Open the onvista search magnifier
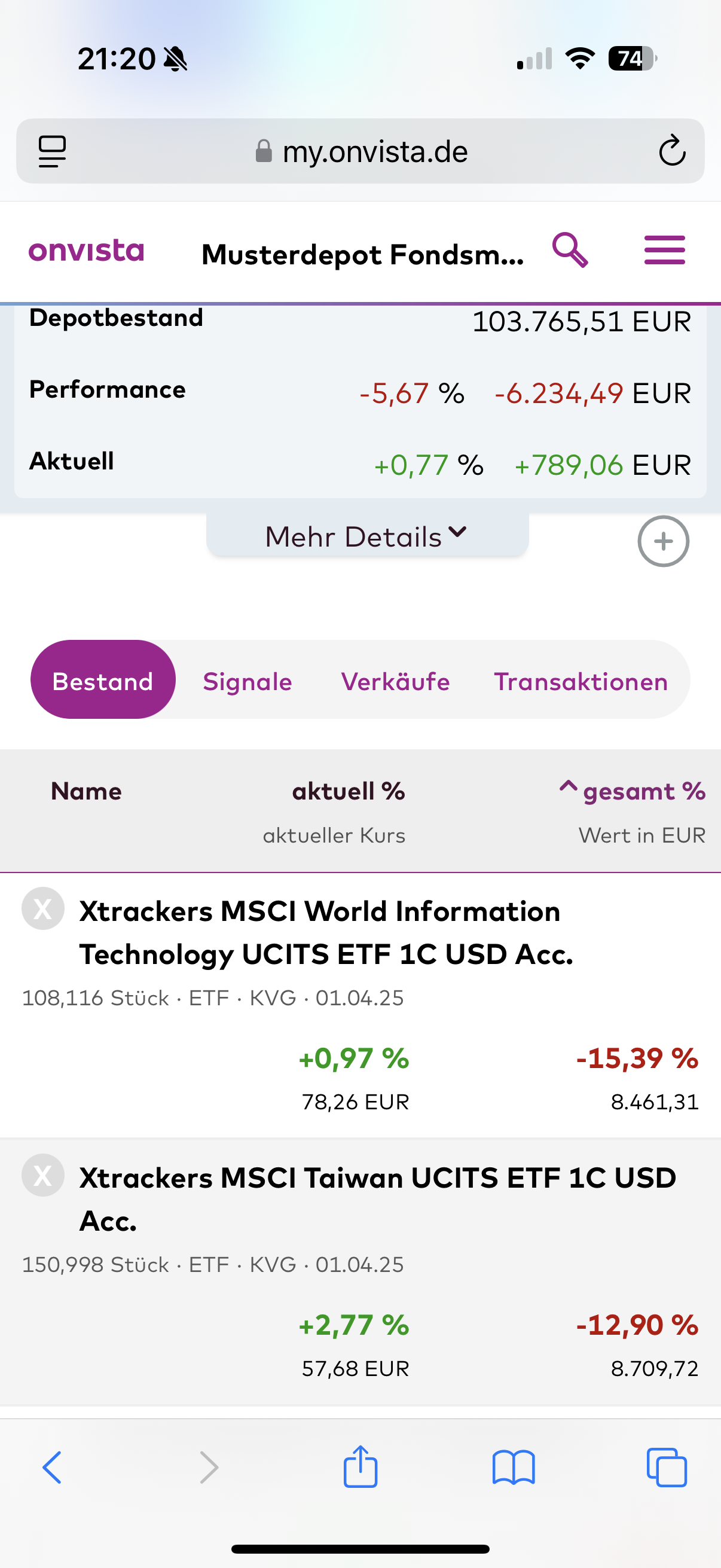The image size is (721, 1568). pos(570,250)
